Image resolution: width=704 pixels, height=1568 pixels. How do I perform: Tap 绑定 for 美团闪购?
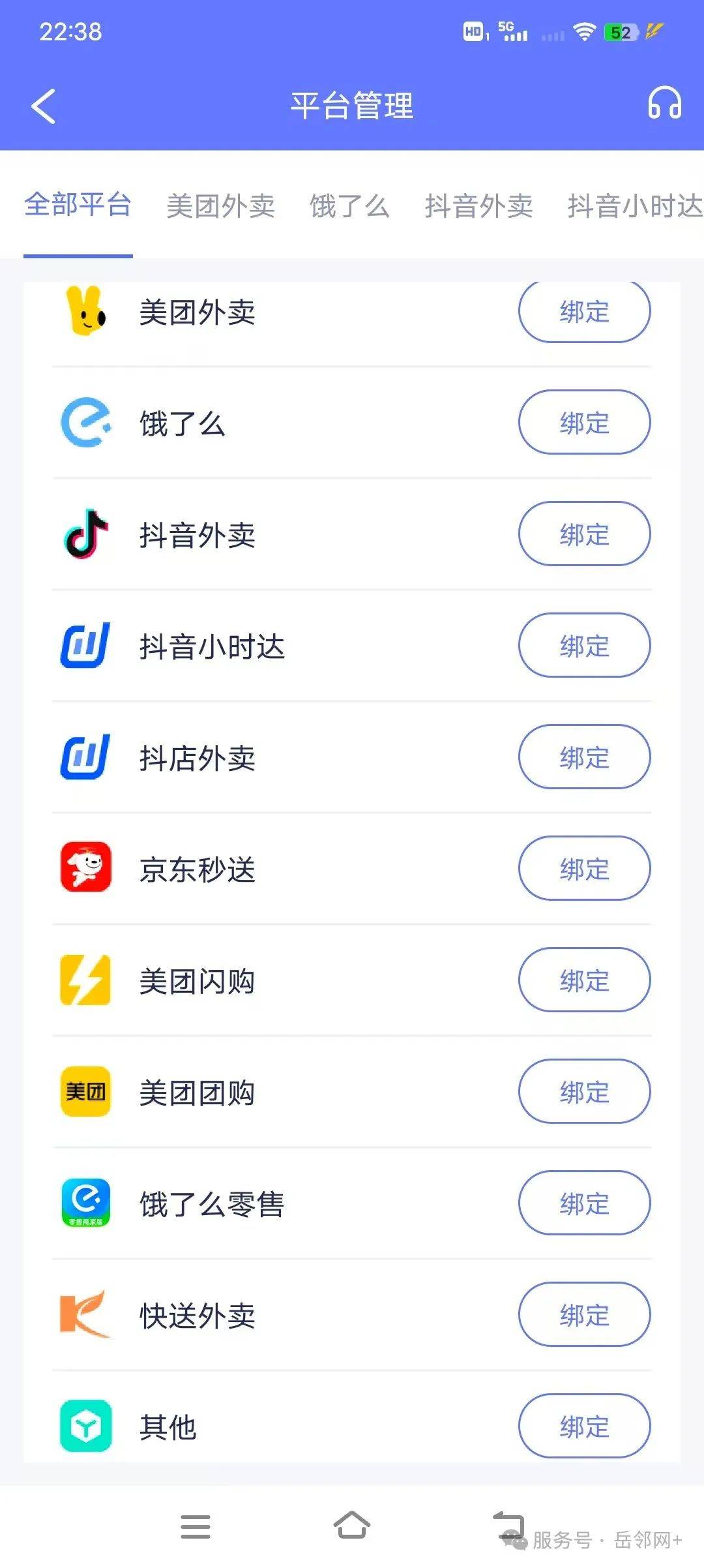[x=584, y=980]
